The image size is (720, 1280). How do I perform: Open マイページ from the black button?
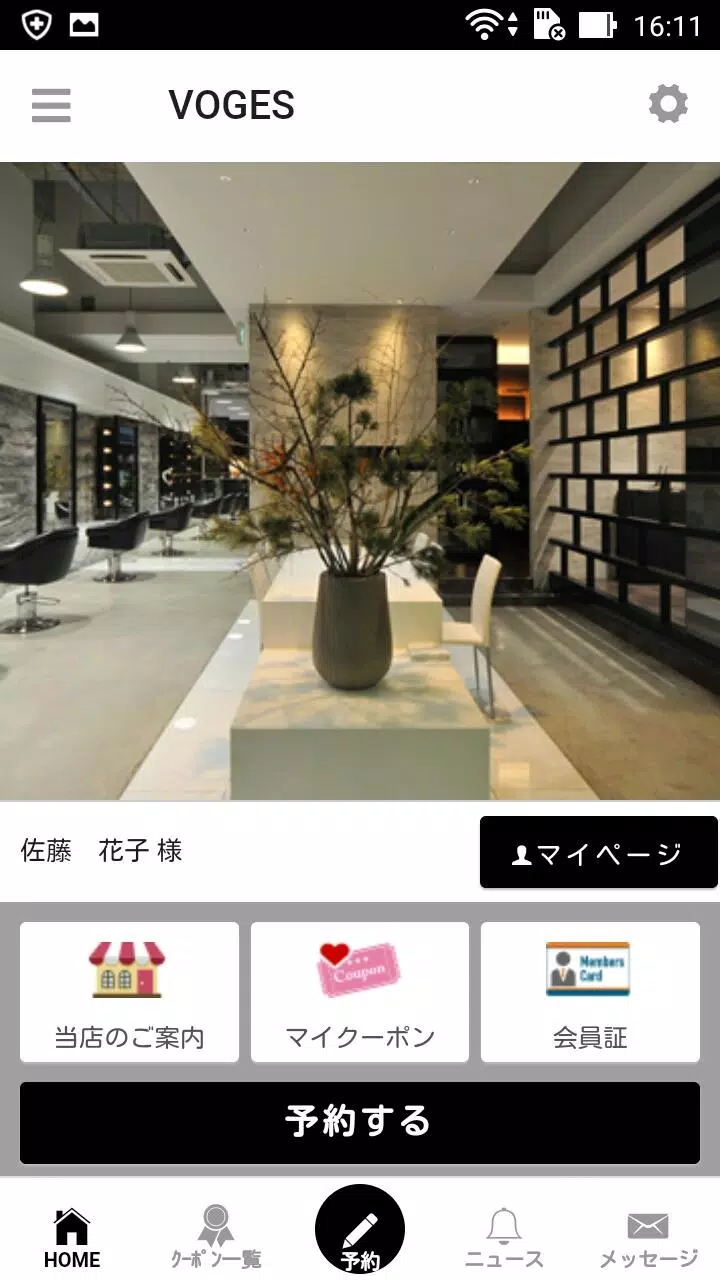tap(598, 853)
